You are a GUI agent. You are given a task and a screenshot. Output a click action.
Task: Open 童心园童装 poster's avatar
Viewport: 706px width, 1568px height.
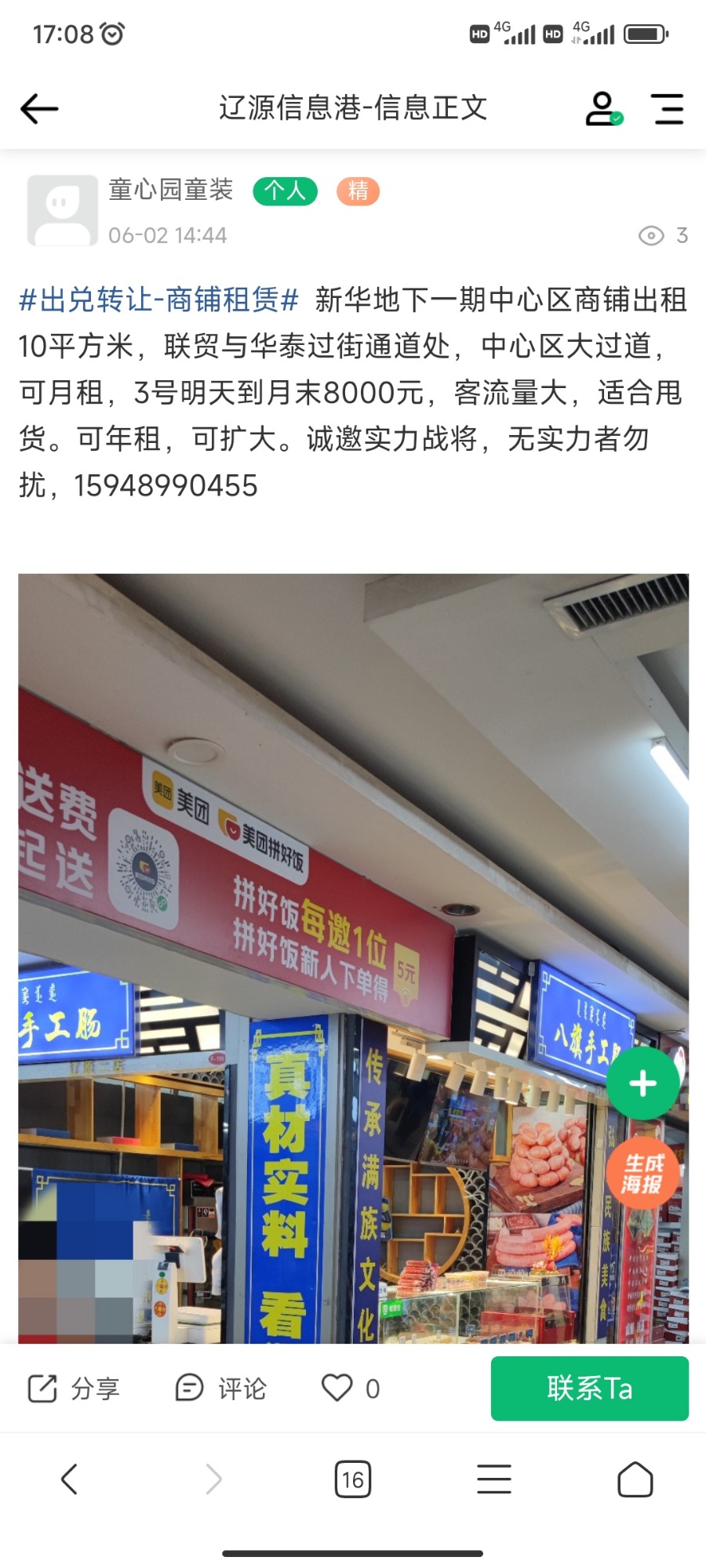[63, 210]
